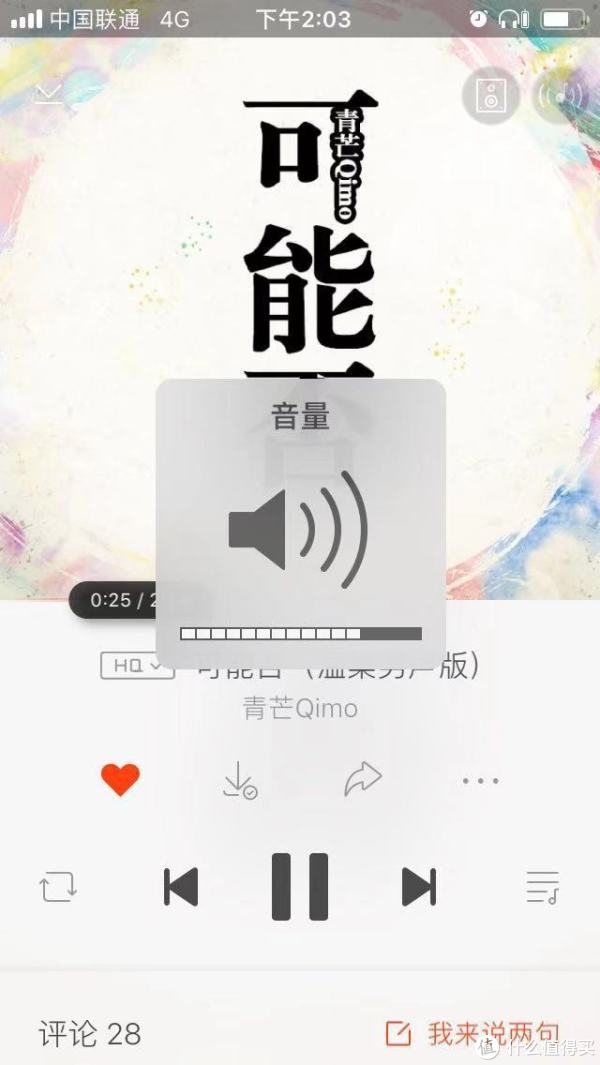Unlike the song with the red heart
The image size is (600, 1065).
point(120,780)
